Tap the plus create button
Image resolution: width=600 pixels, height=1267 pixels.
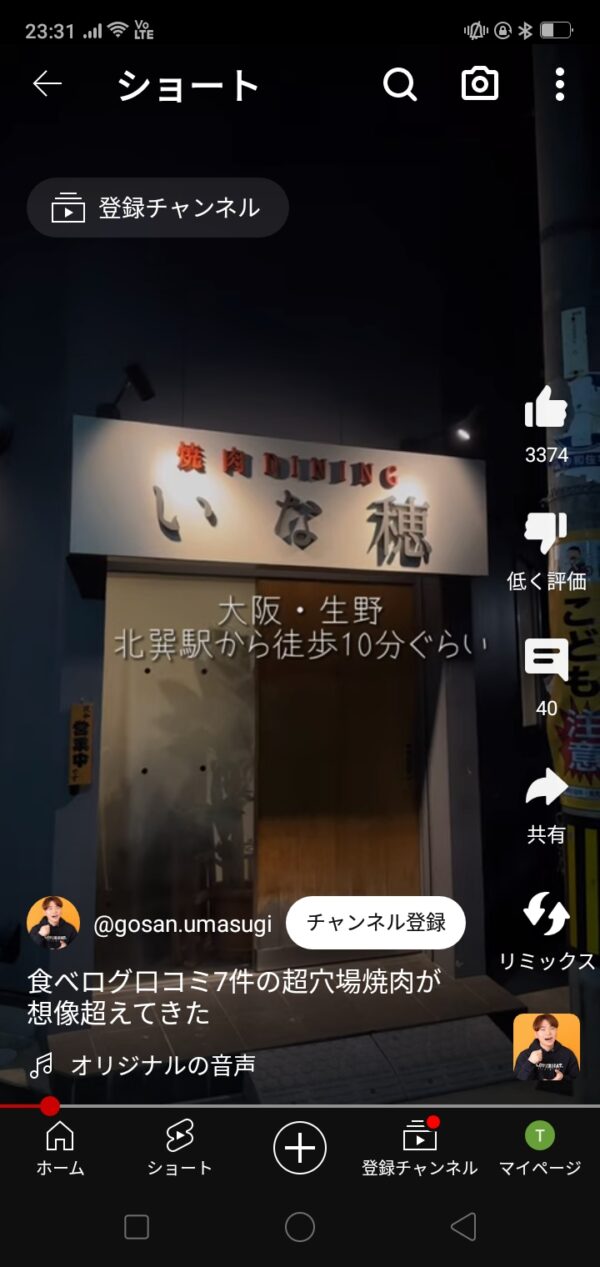pos(300,1146)
